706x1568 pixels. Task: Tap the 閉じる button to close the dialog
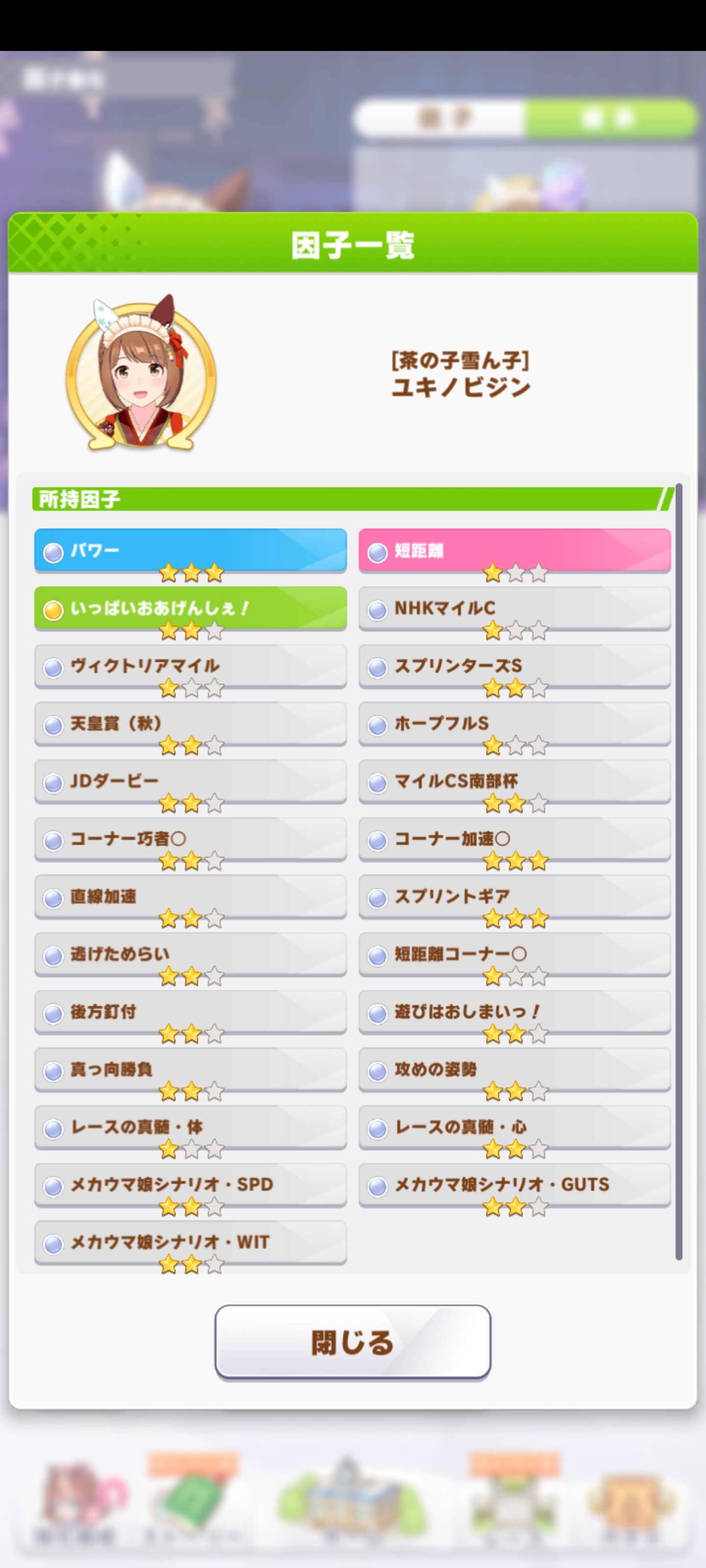(353, 1342)
